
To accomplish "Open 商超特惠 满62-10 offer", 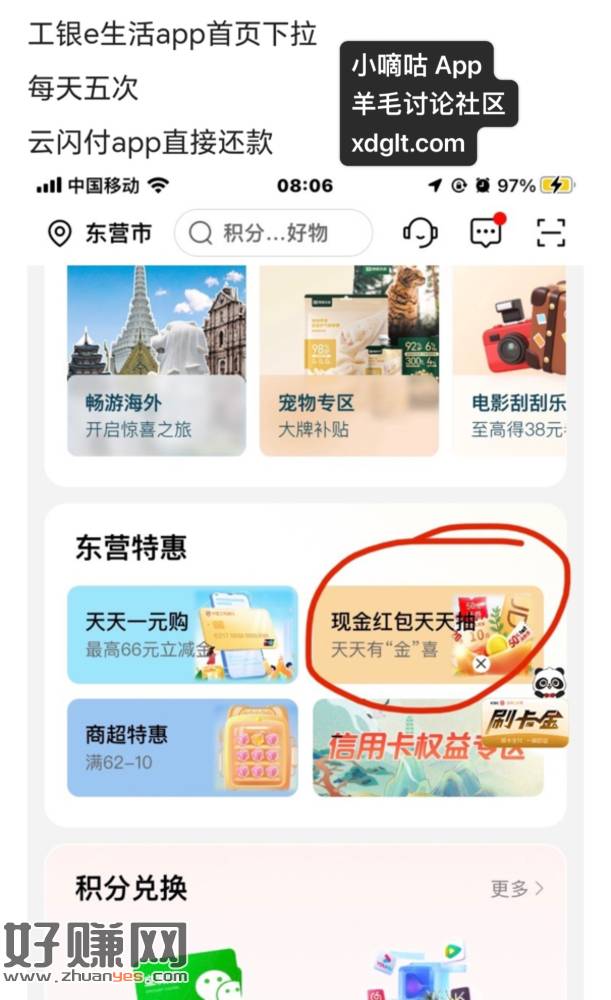I will (182, 747).
